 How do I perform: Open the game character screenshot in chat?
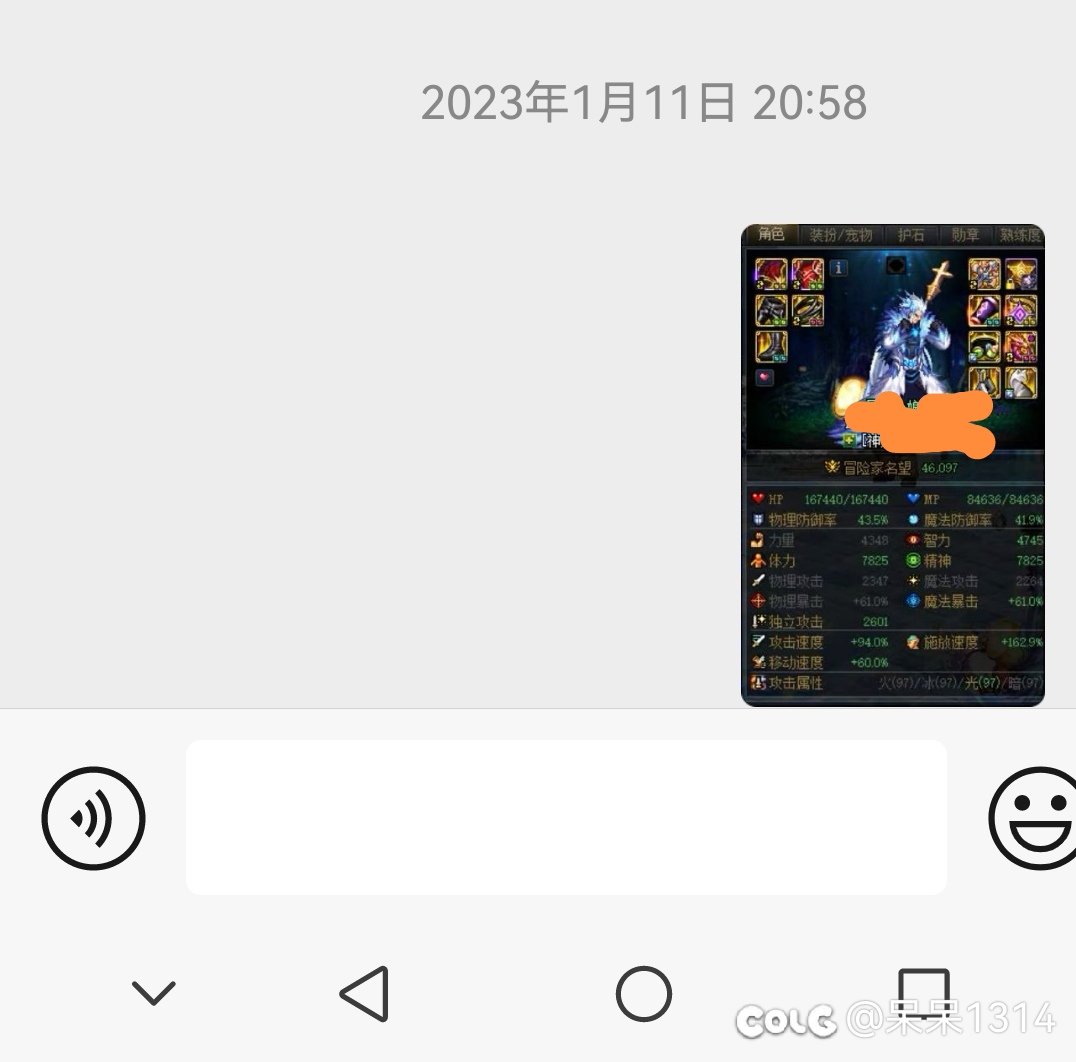[x=892, y=465]
